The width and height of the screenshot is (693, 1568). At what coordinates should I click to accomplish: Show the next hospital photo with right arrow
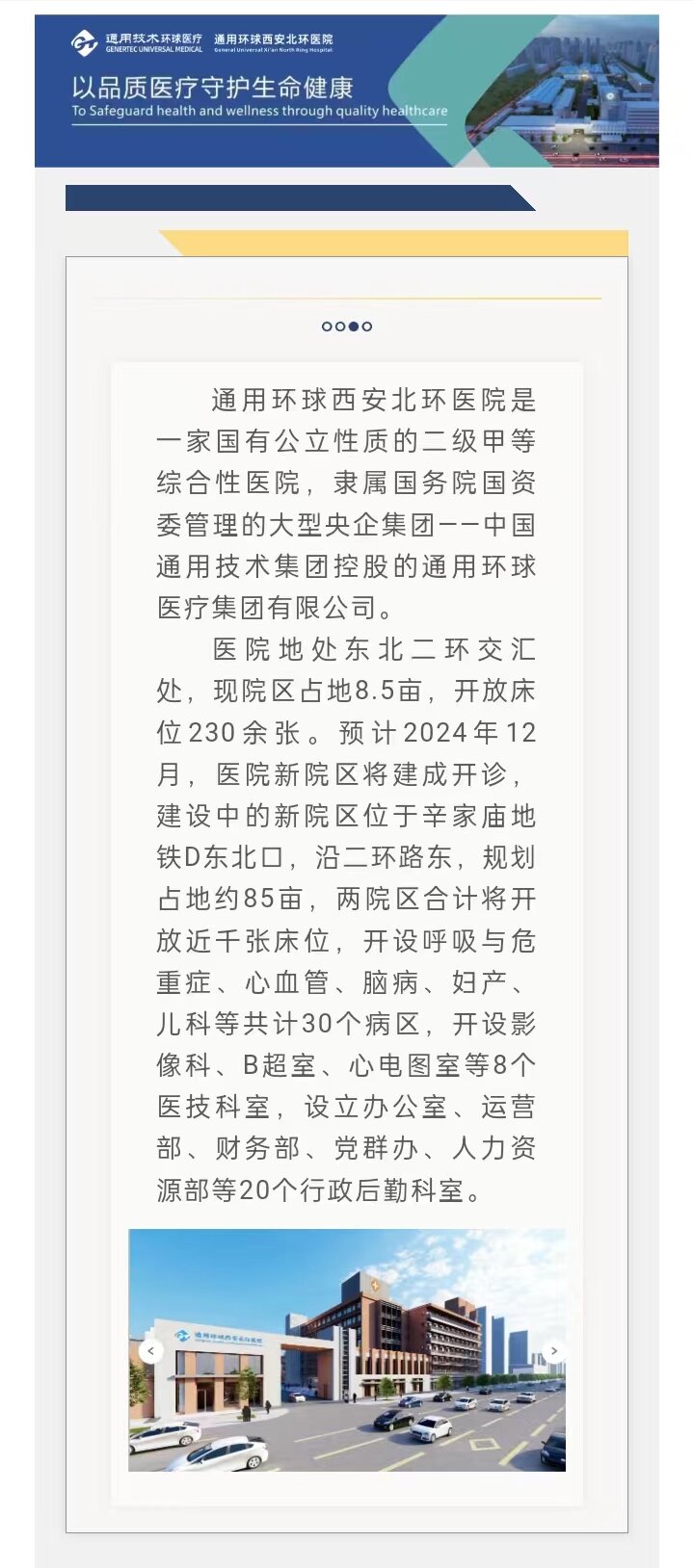click(552, 1351)
